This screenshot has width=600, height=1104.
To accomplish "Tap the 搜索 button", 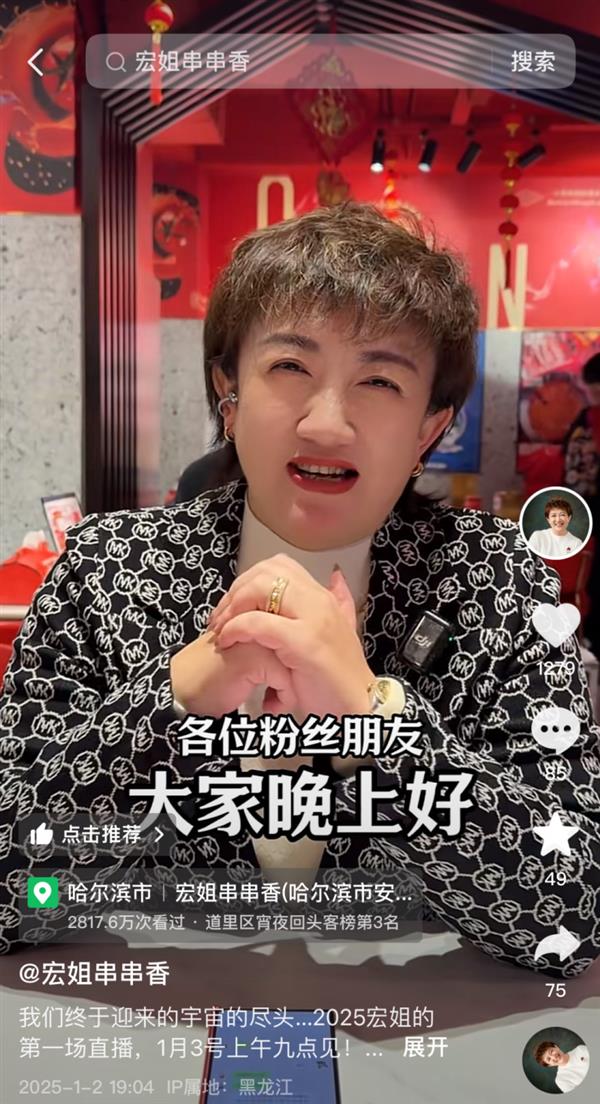I will 533,61.
